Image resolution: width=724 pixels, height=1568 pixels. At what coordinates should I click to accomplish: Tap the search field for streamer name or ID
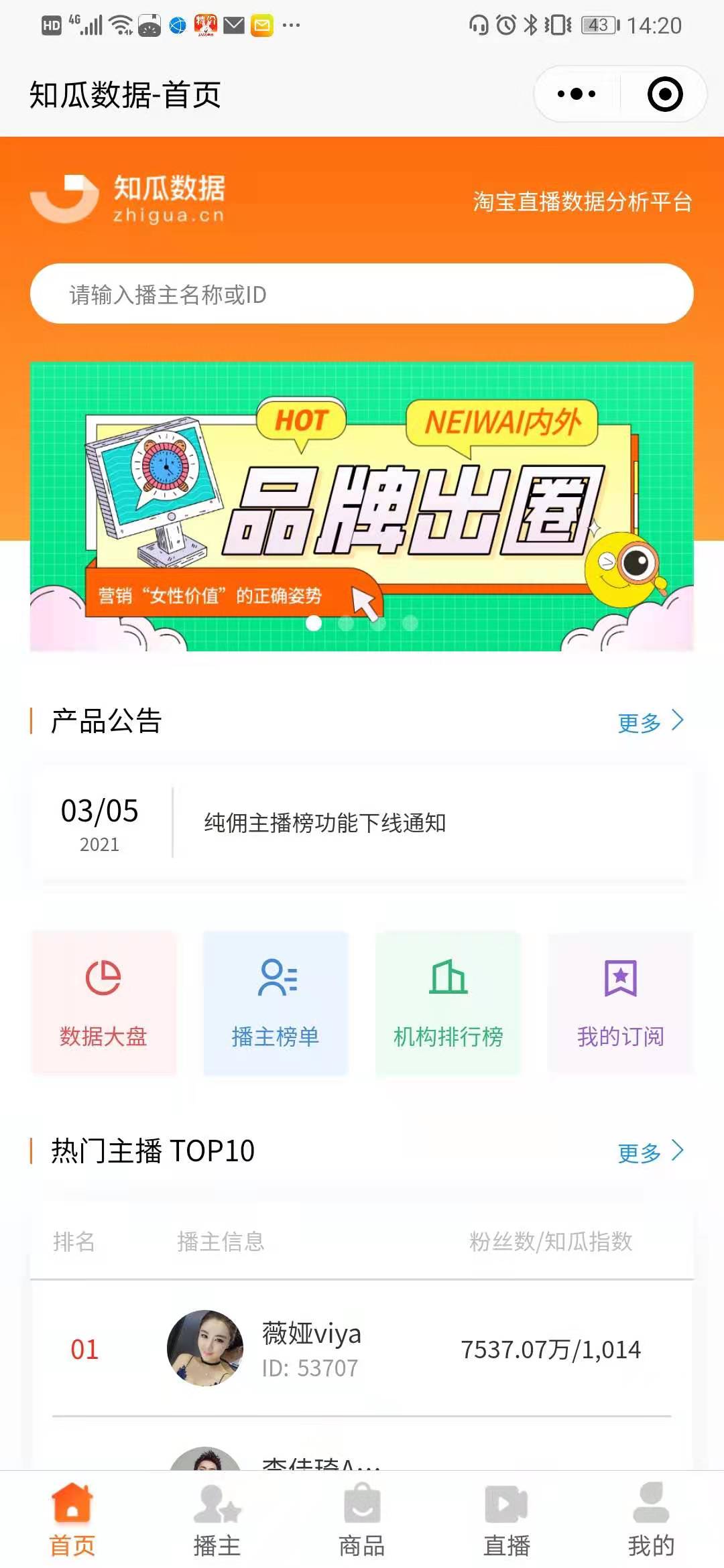(362, 294)
